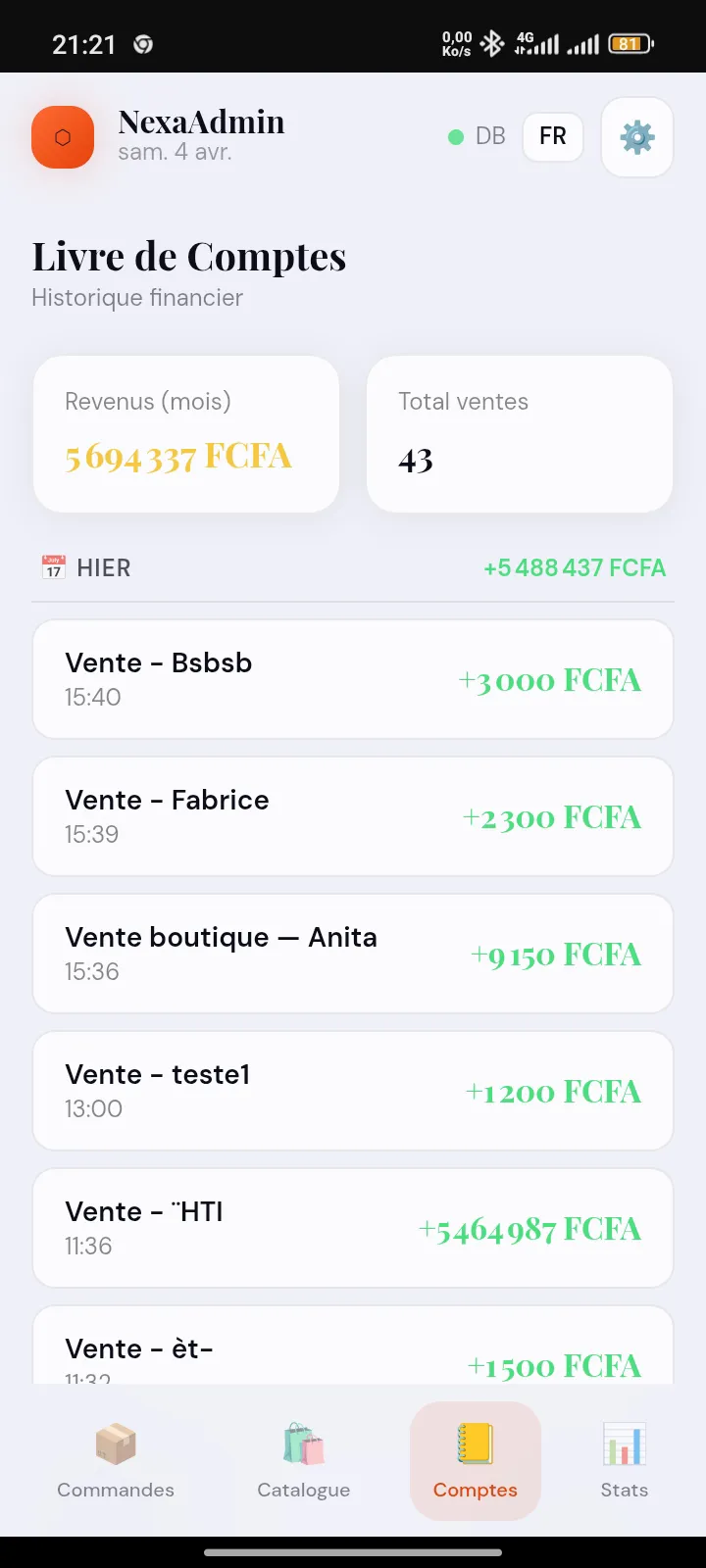Click the Chrome icon in the status bar

click(143, 43)
